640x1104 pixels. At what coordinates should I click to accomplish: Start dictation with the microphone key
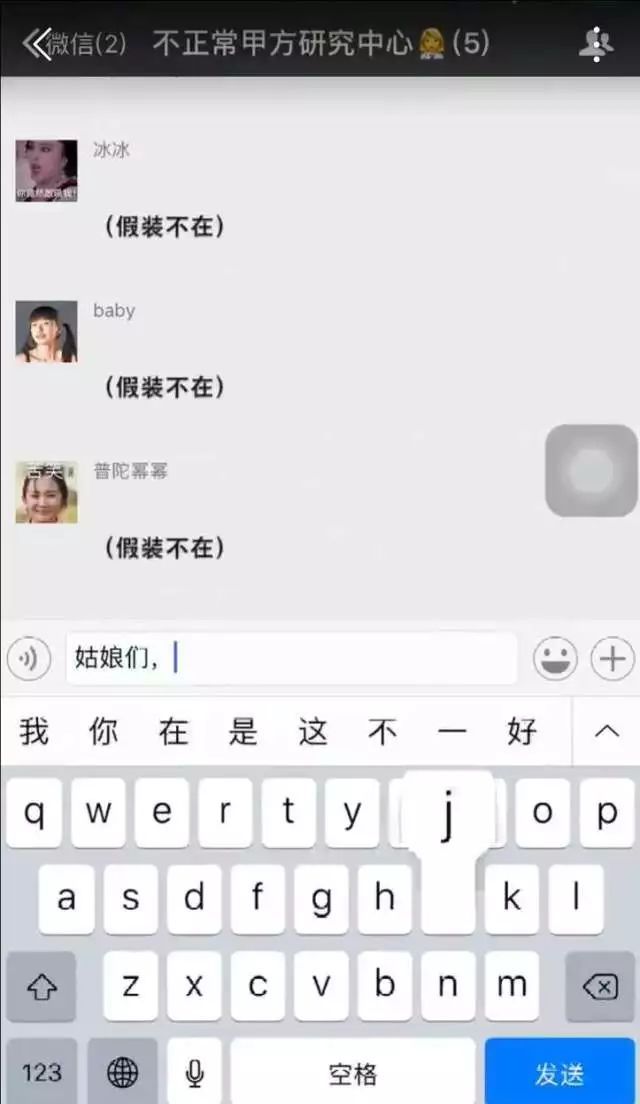click(195, 1074)
